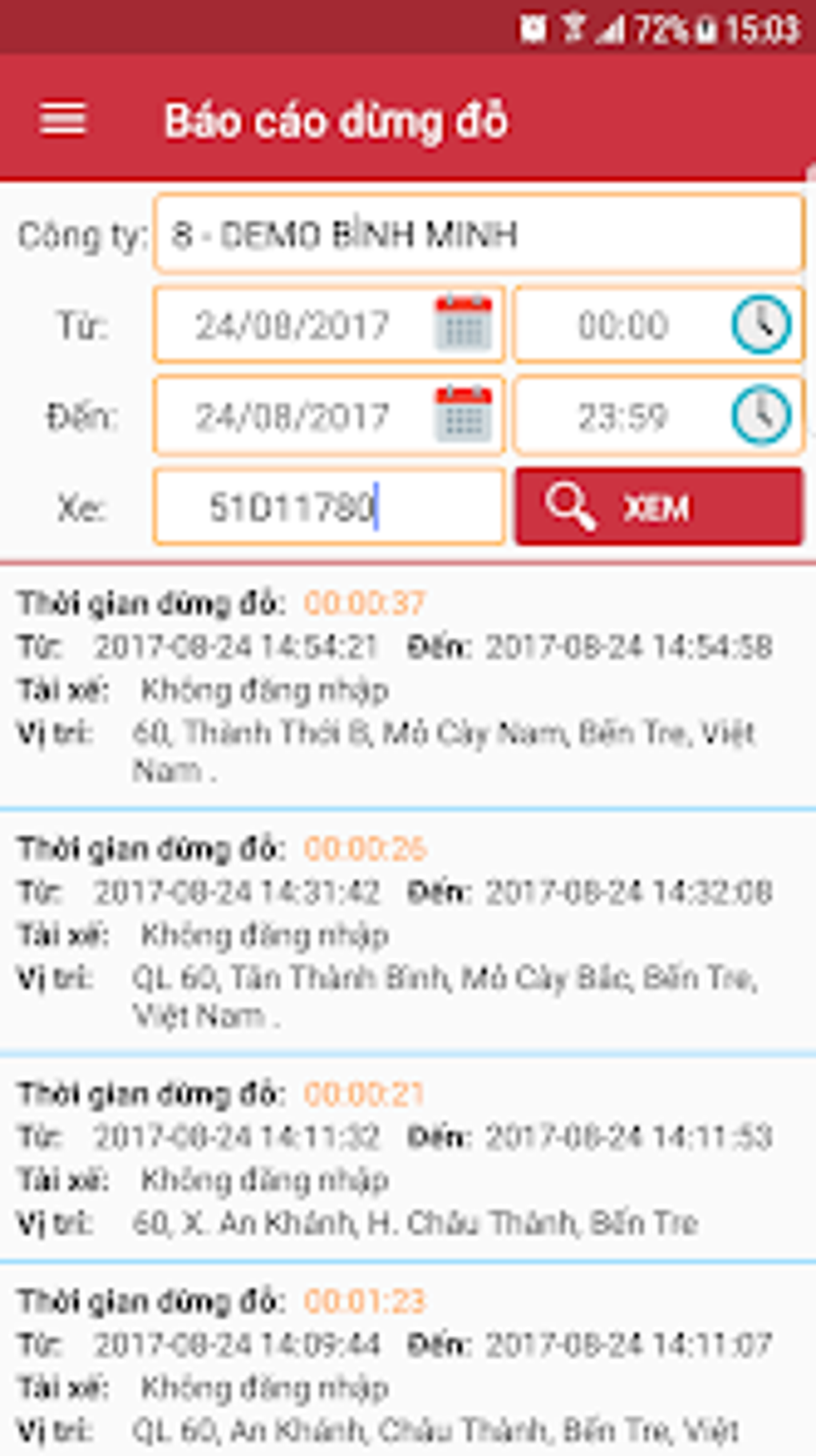Edit the vehicle plate field 51D11780
Image resolution: width=816 pixels, height=1456 pixels.
click(x=328, y=507)
